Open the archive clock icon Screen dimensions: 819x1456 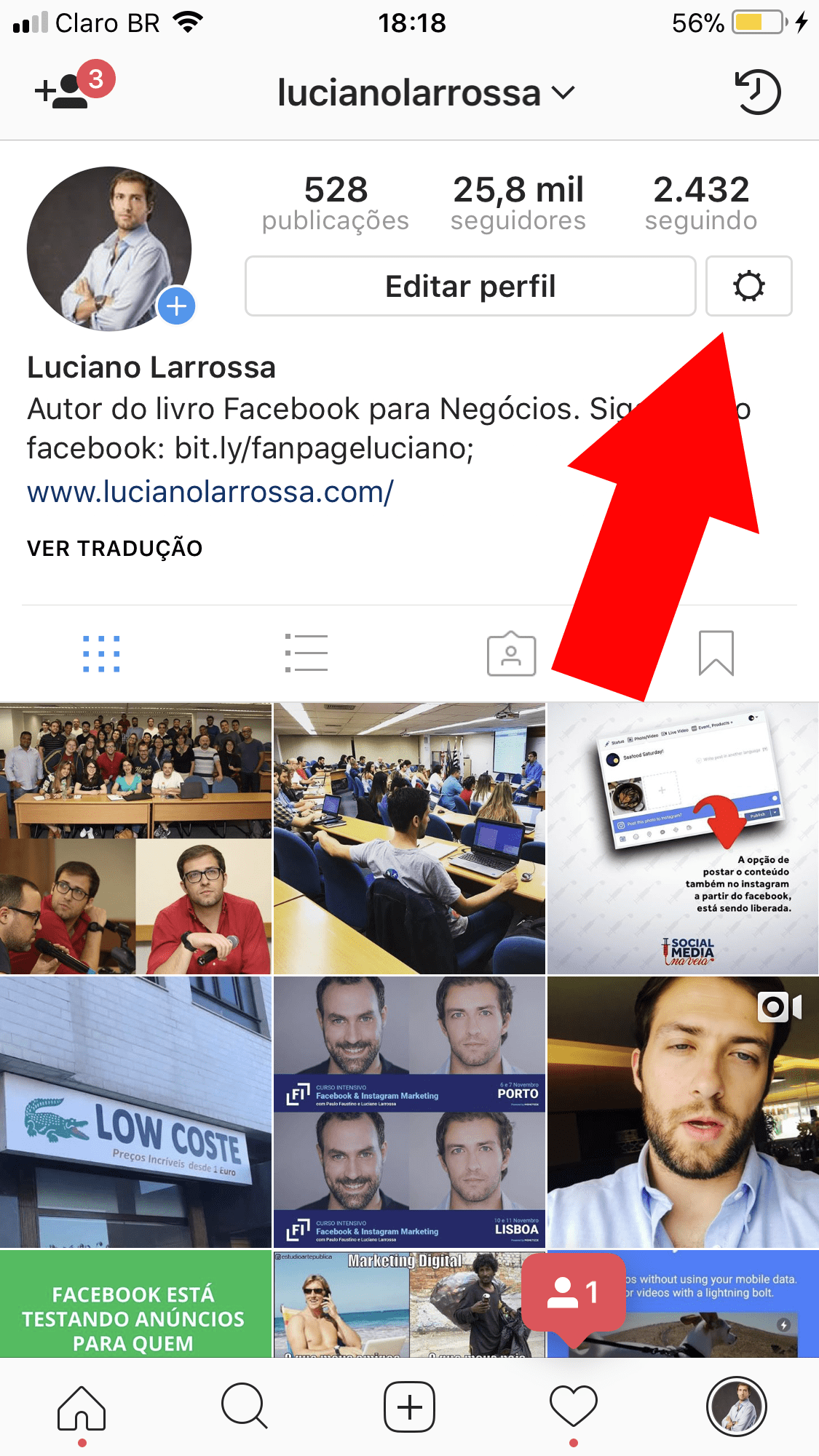click(x=757, y=92)
